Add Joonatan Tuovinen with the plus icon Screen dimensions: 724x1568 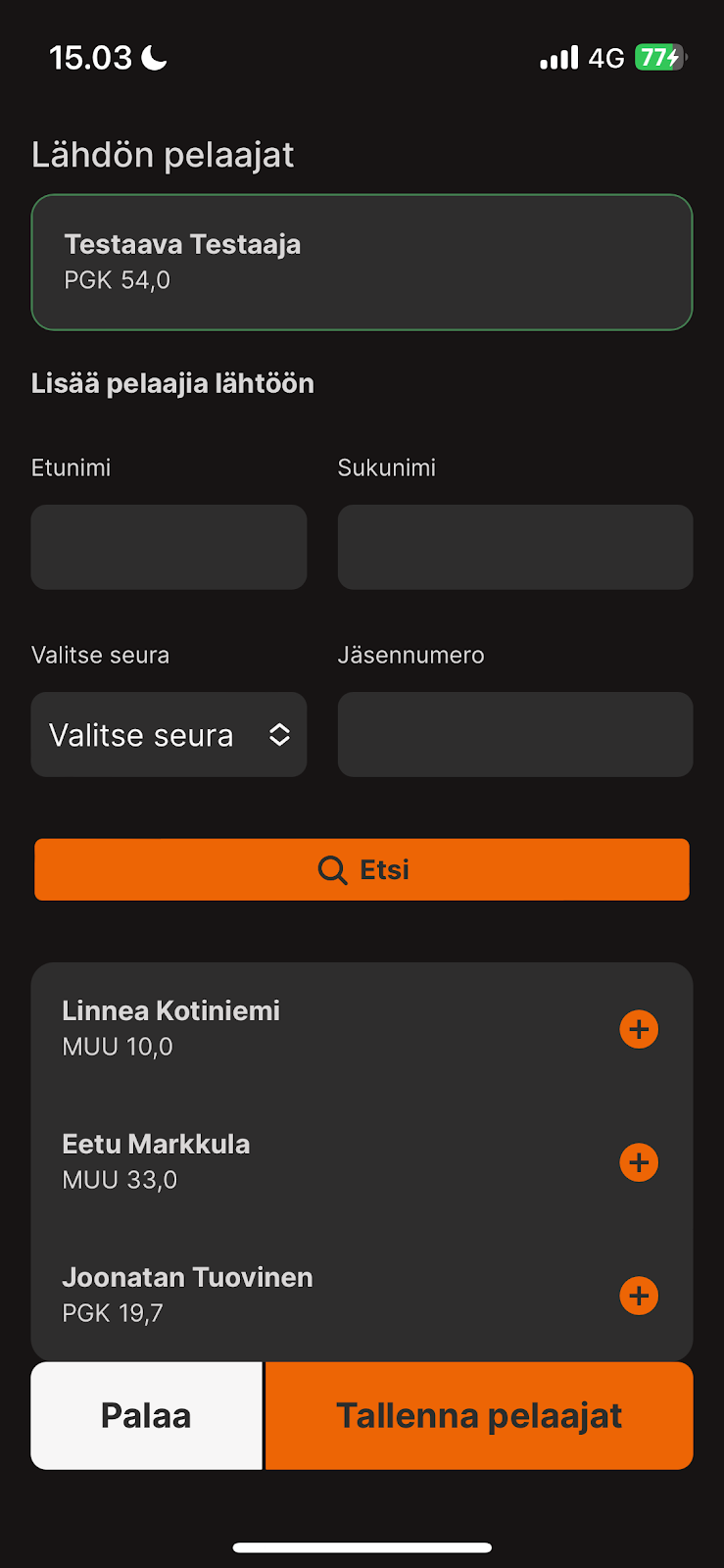tap(639, 1296)
